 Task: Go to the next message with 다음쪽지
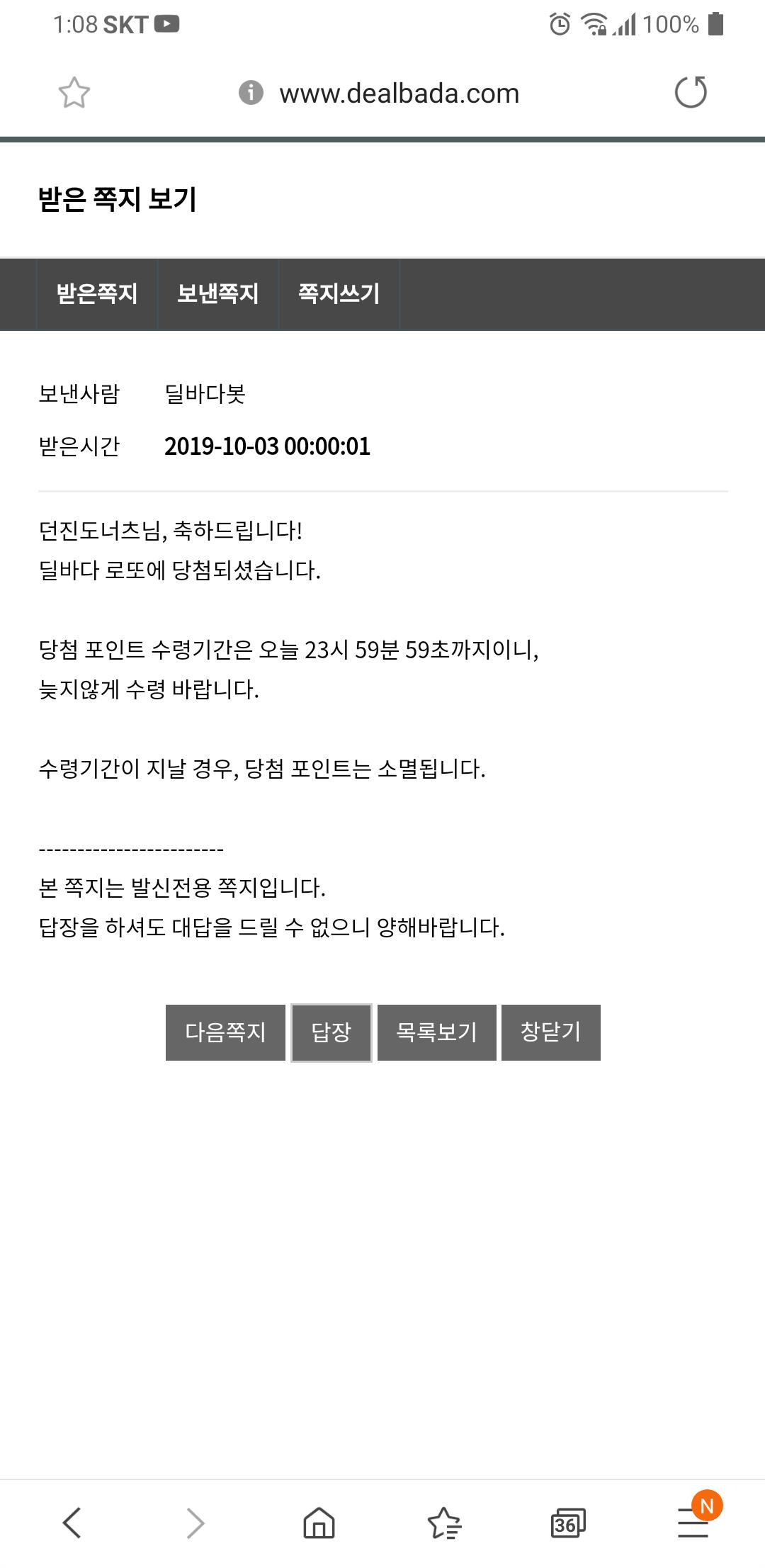225,1032
